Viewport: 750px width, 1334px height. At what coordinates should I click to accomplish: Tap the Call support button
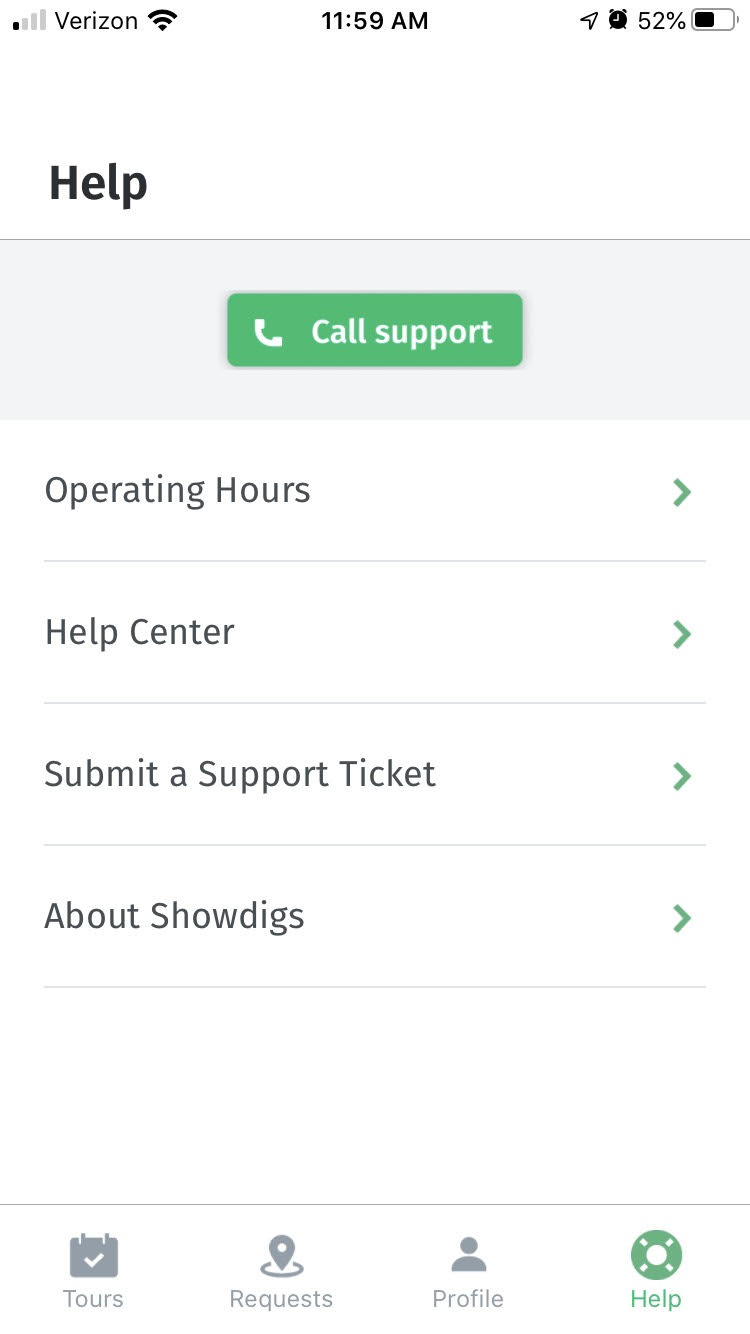coord(374,330)
